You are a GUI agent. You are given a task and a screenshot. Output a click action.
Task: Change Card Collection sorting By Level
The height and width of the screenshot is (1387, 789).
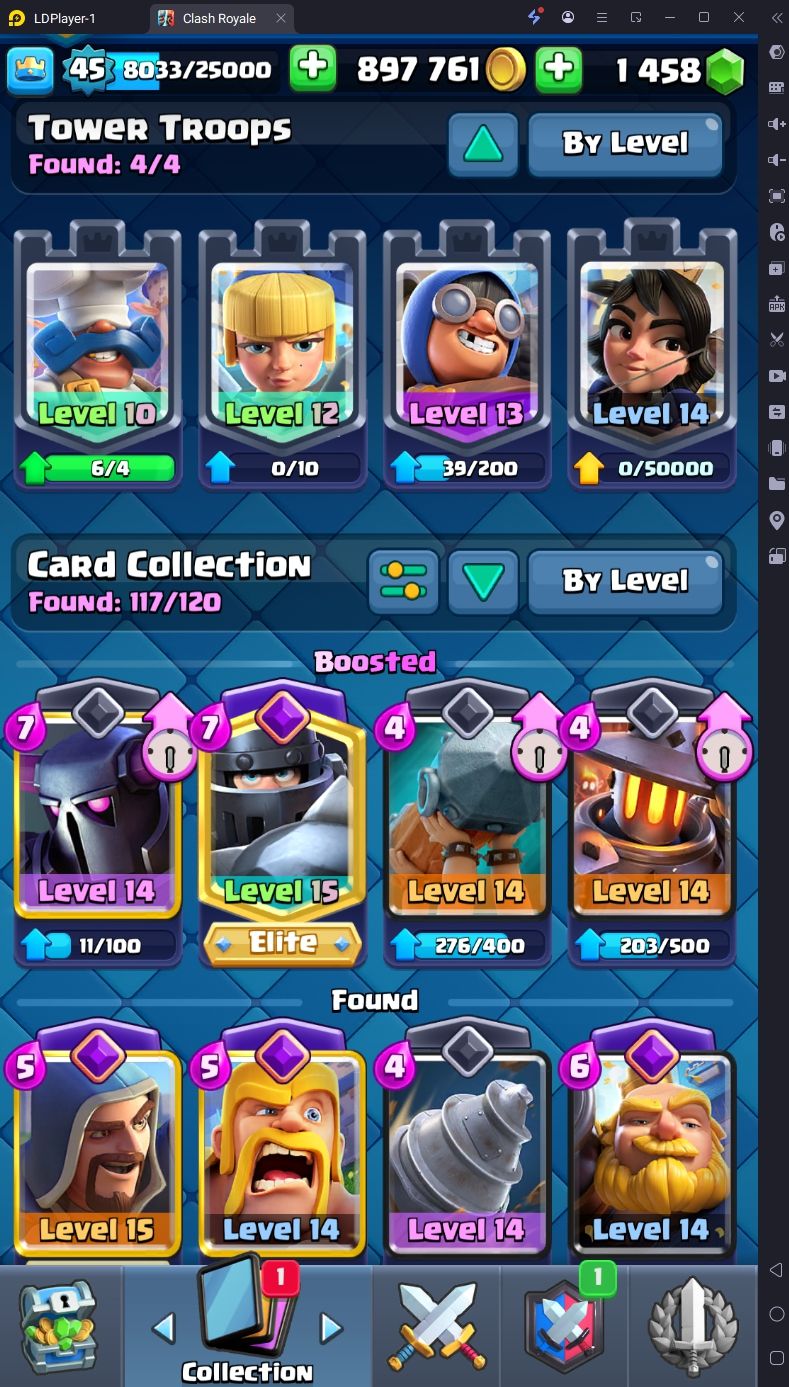(625, 581)
